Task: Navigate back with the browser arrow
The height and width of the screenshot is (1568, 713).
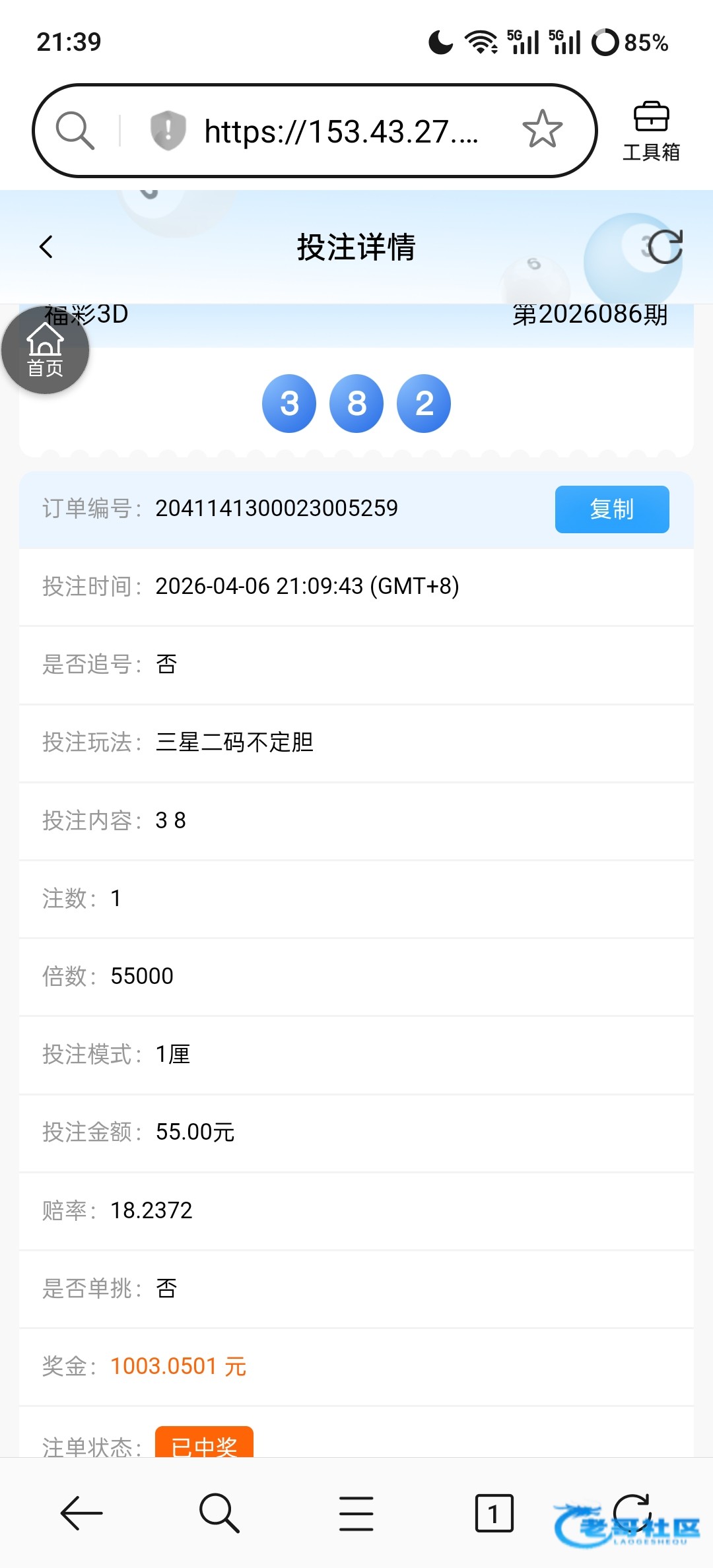Action: point(81,1513)
